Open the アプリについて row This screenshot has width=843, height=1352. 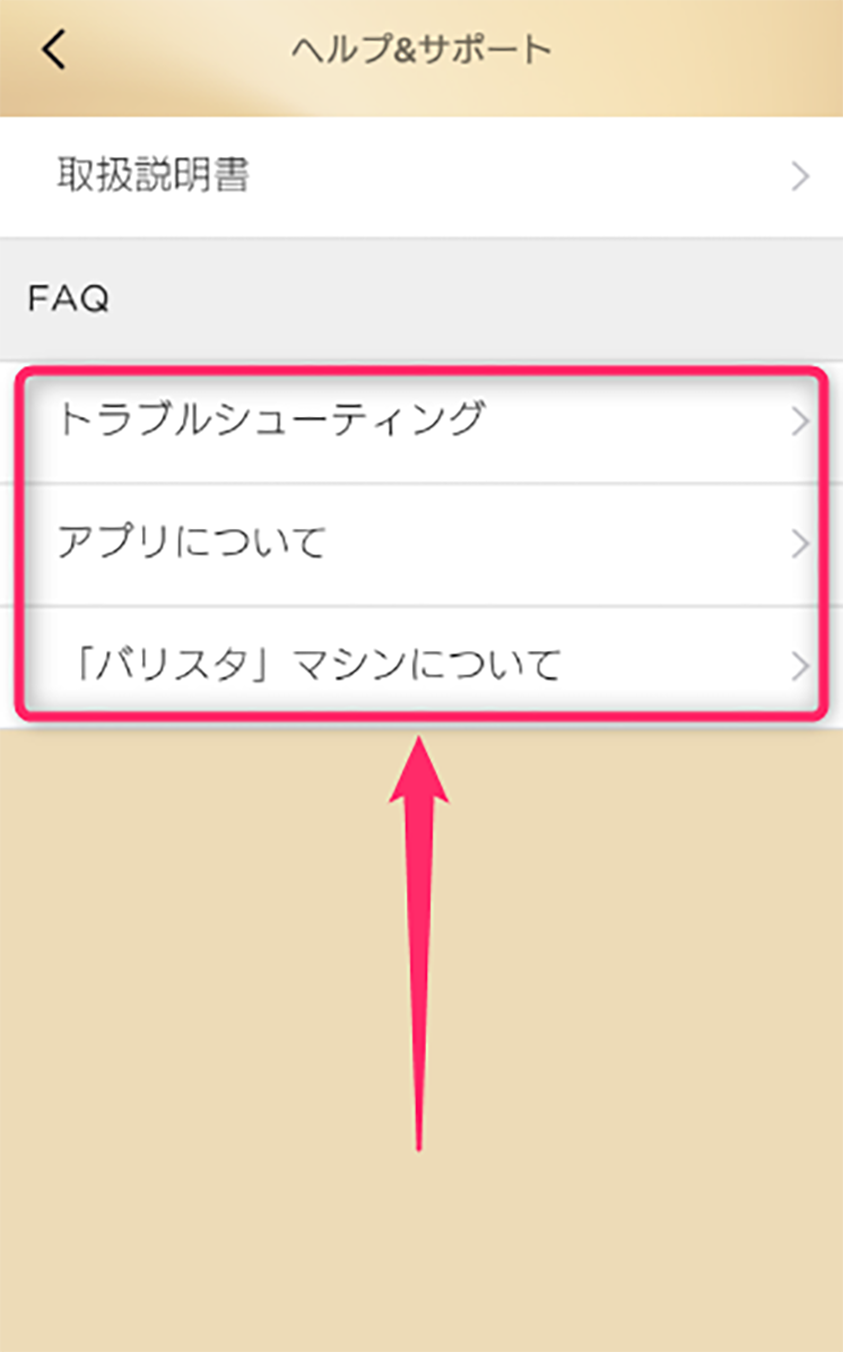click(420, 543)
